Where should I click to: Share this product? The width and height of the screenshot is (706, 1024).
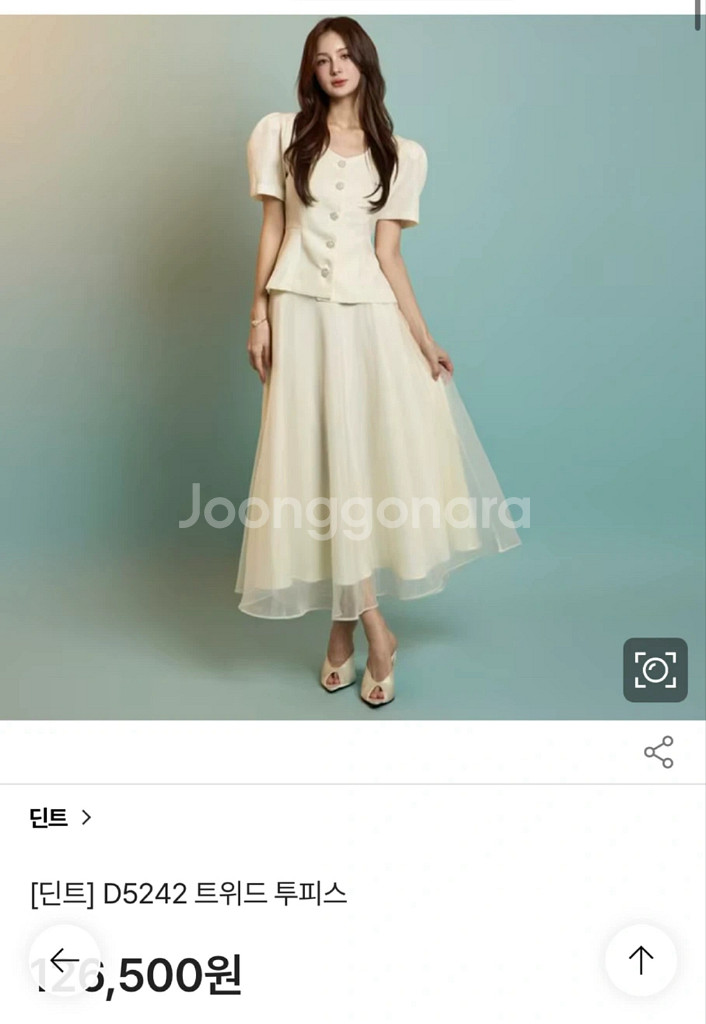click(658, 752)
